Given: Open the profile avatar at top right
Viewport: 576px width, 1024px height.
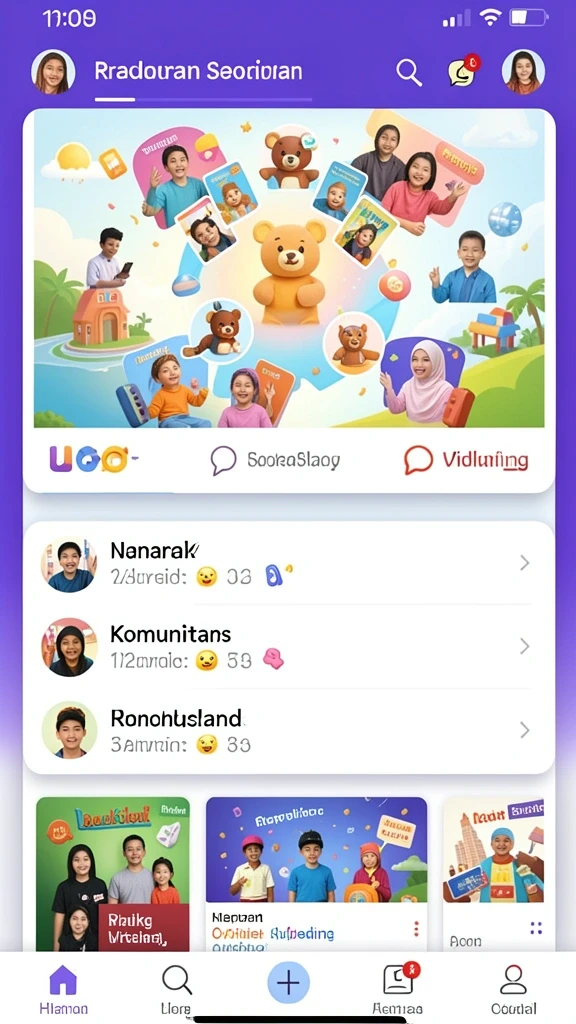Looking at the screenshot, I should click(x=523, y=71).
